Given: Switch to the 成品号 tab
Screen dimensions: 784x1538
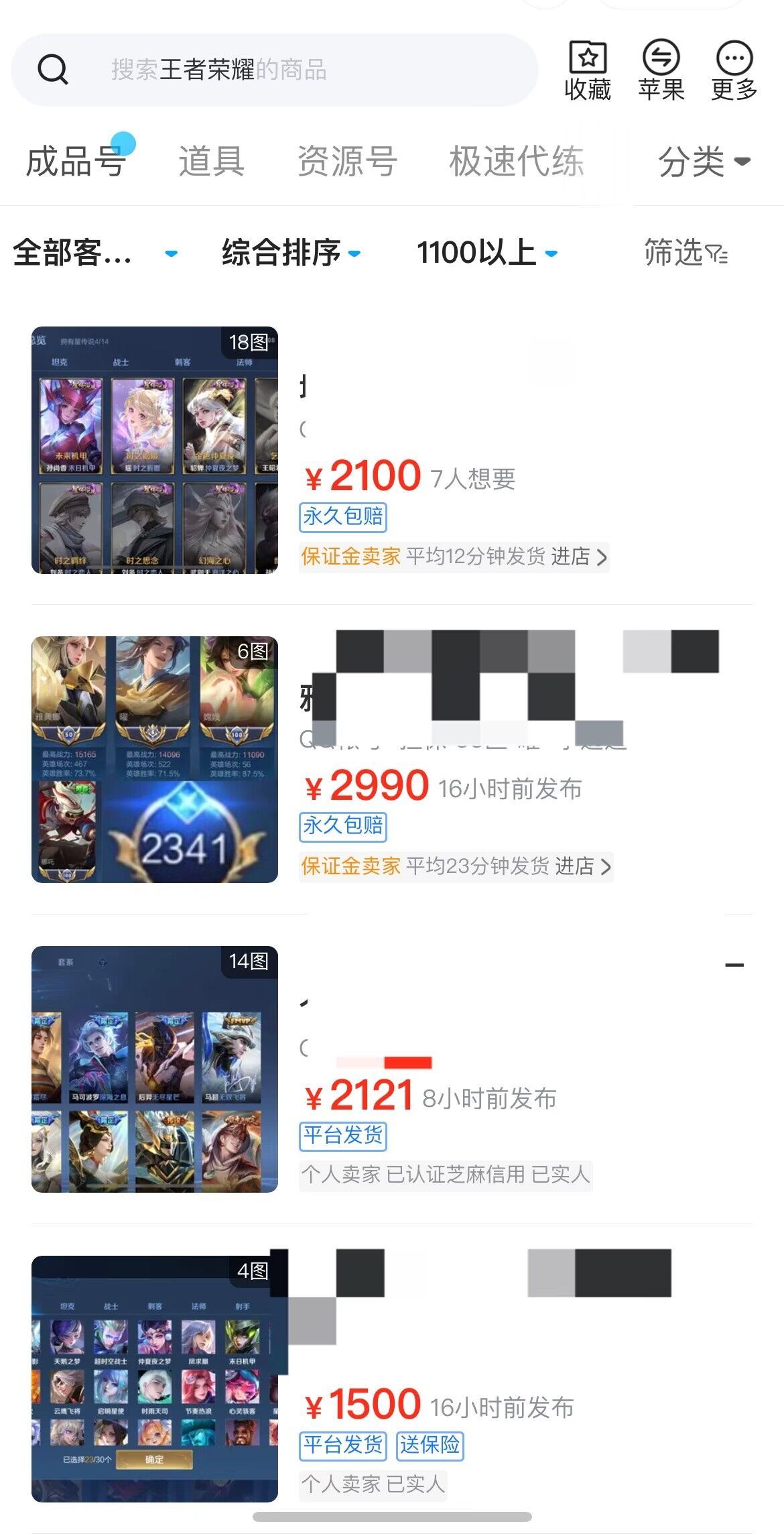Looking at the screenshot, I should tap(76, 162).
